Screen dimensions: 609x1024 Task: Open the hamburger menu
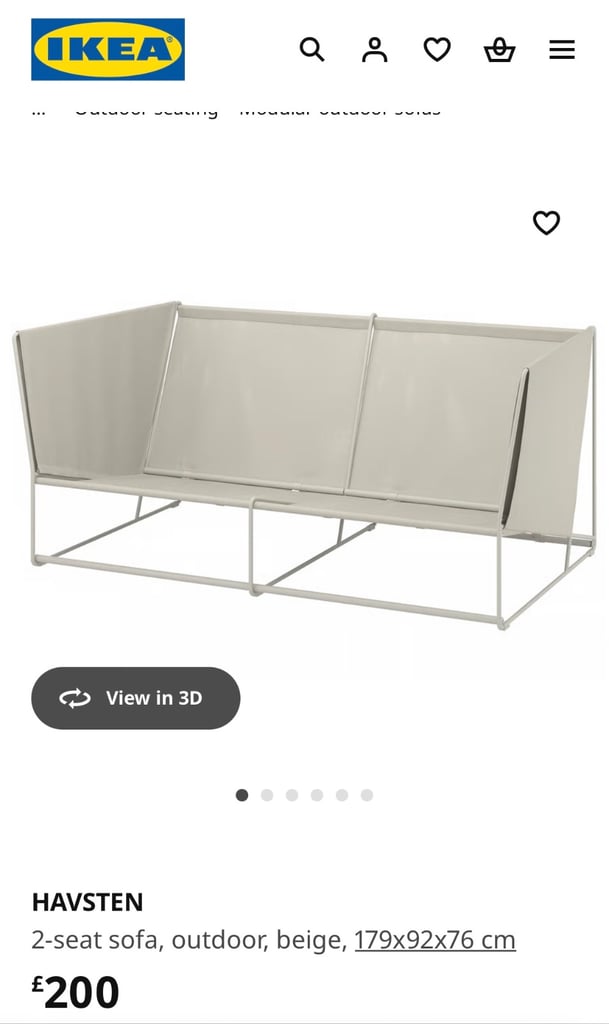click(562, 50)
